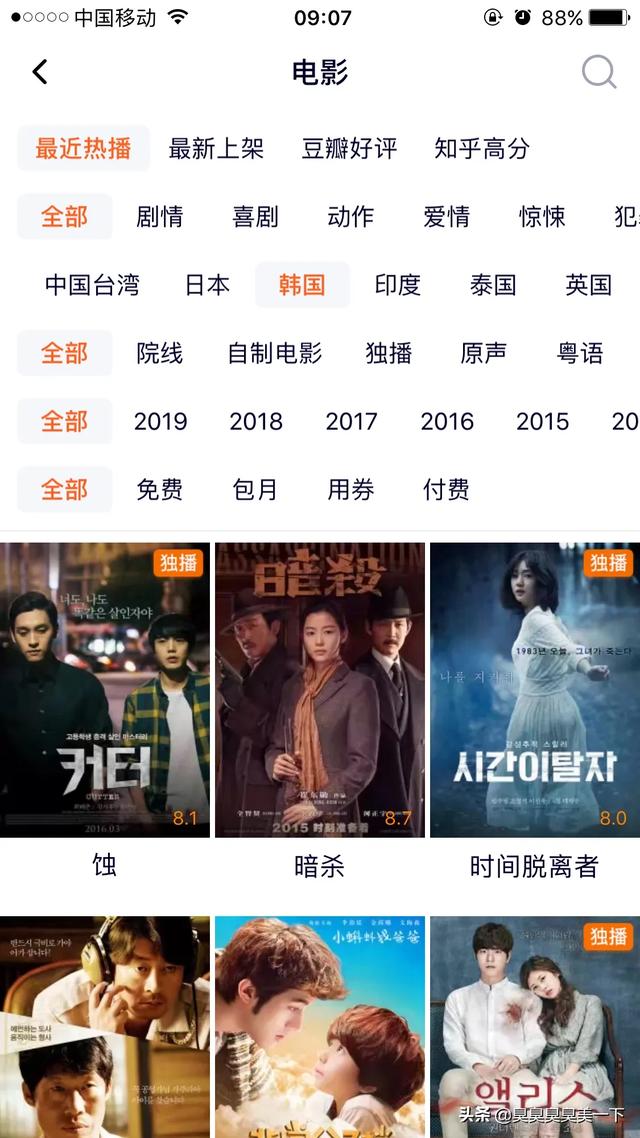The image size is (640, 1138).
Task: Filter region to 日本
Action: click(x=207, y=285)
